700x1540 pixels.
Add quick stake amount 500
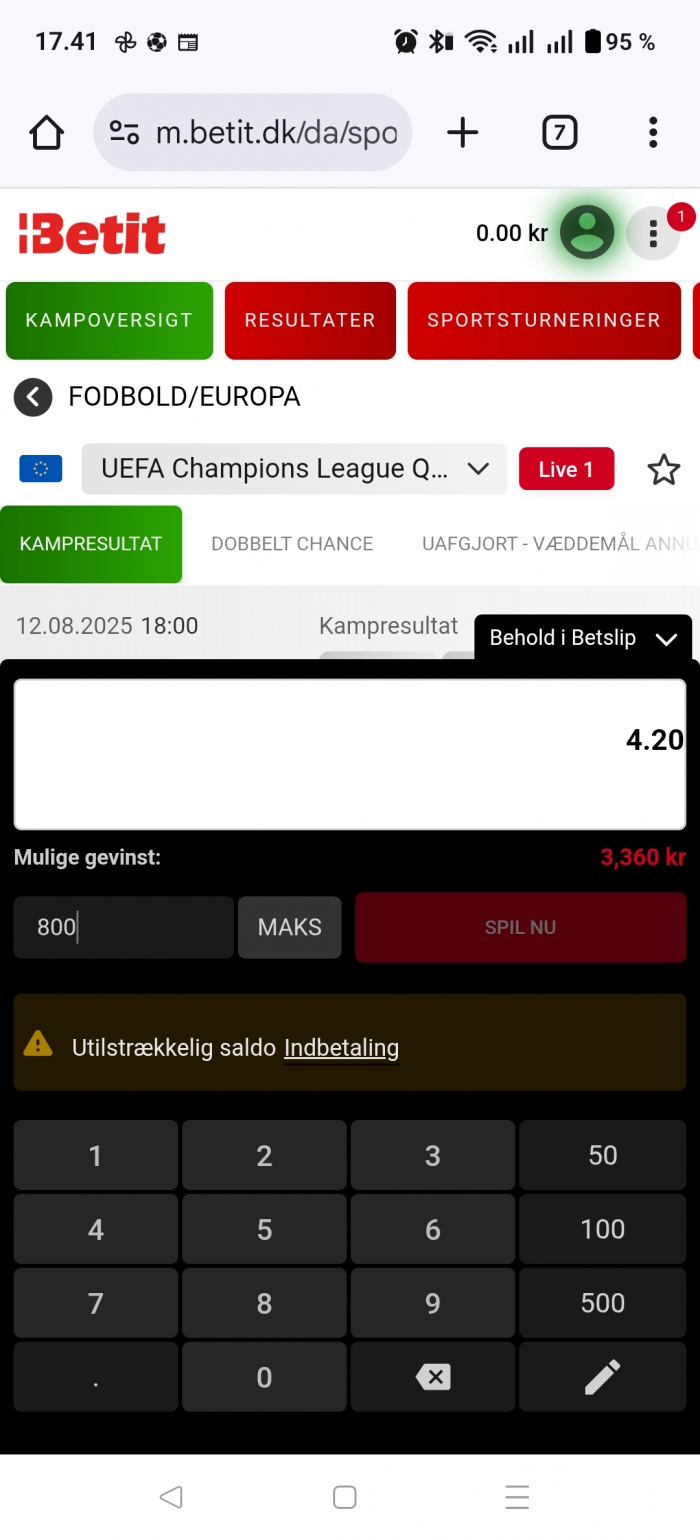[x=603, y=1303]
